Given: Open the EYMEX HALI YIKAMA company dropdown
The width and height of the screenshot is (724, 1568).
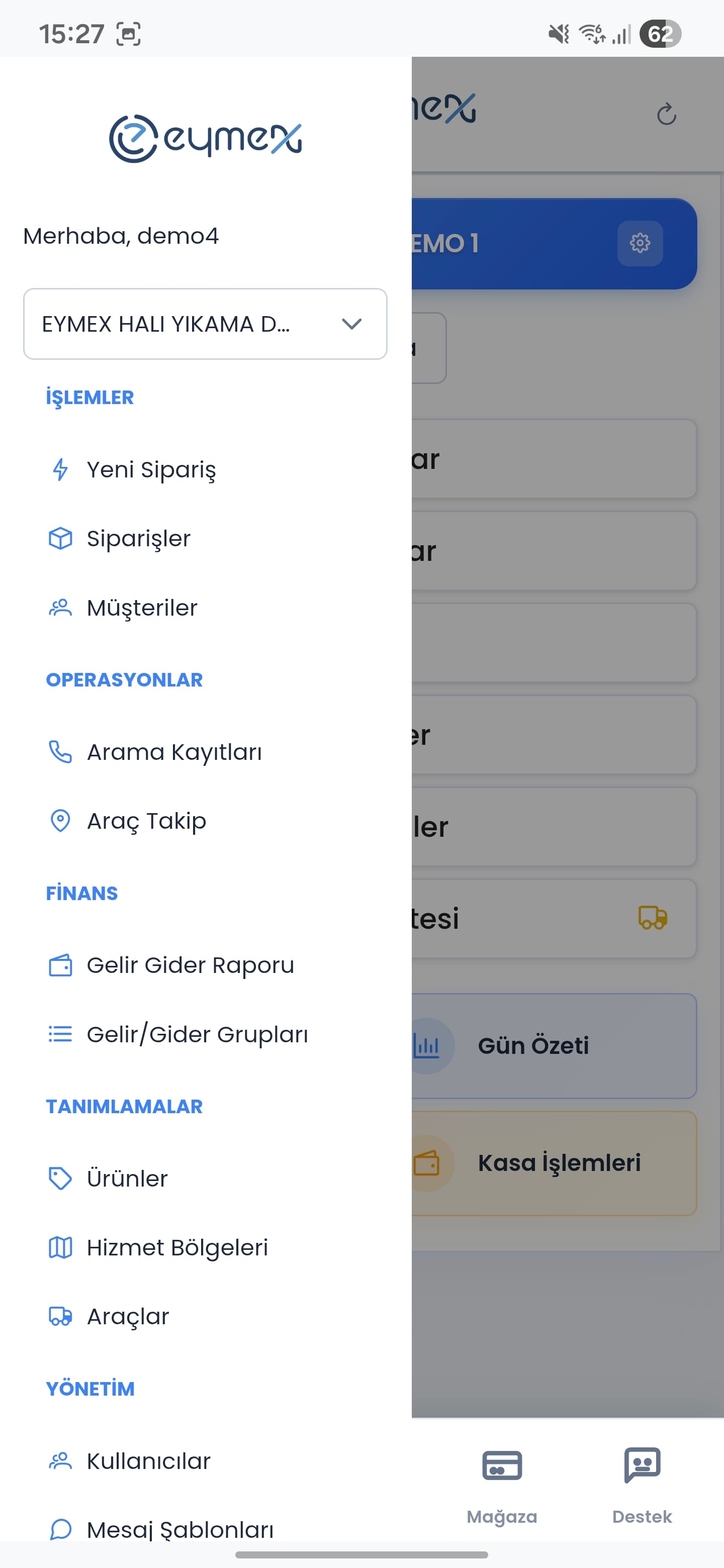Looking at the screenshot, I should click(x=205, y=324).
